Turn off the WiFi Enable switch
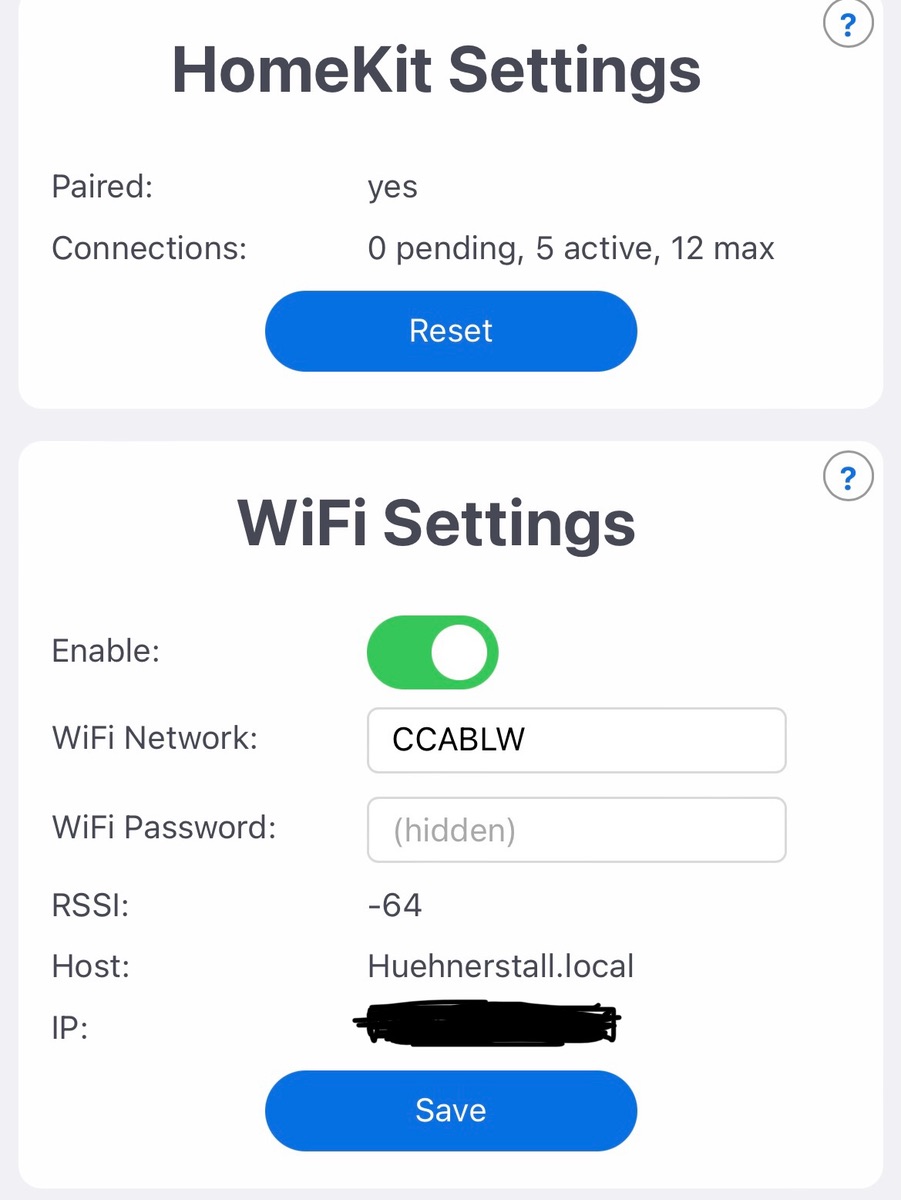 coord(433,652)
